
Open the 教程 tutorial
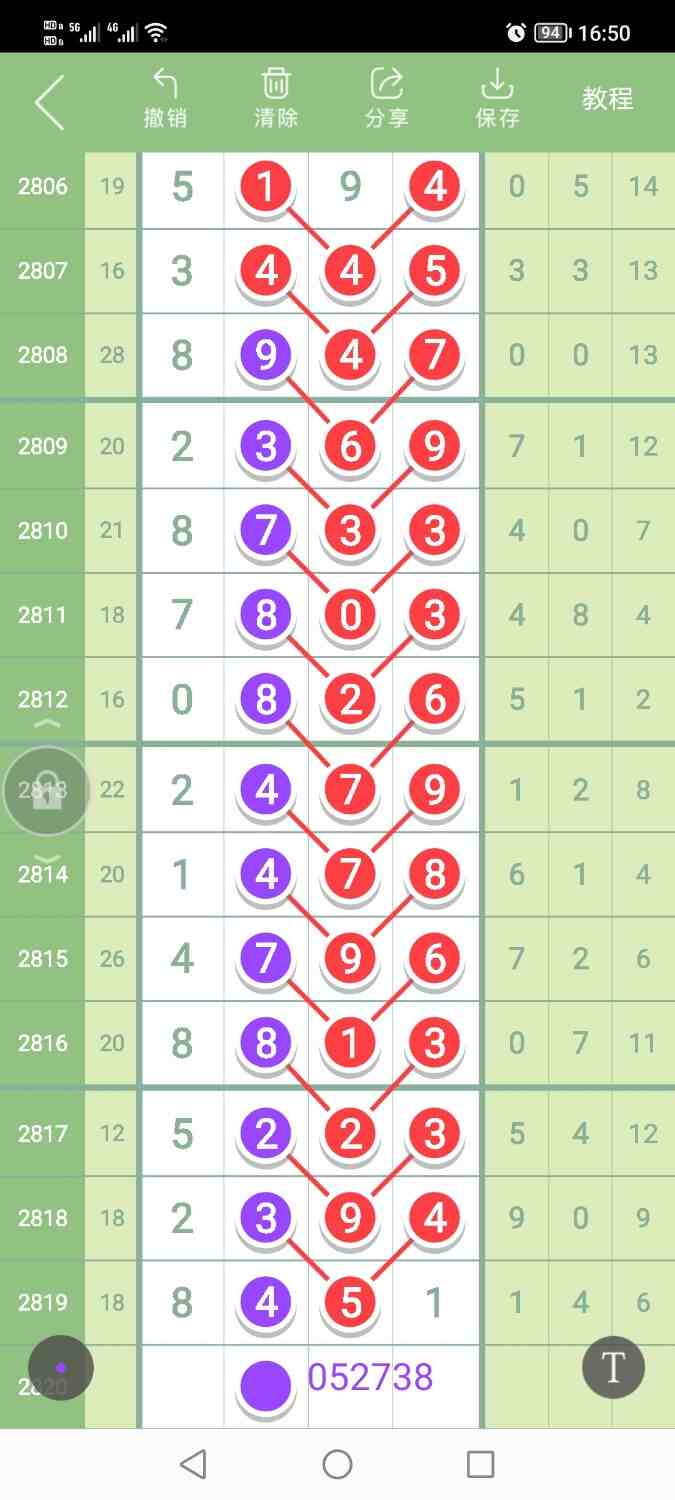click(x=608, y=99)
